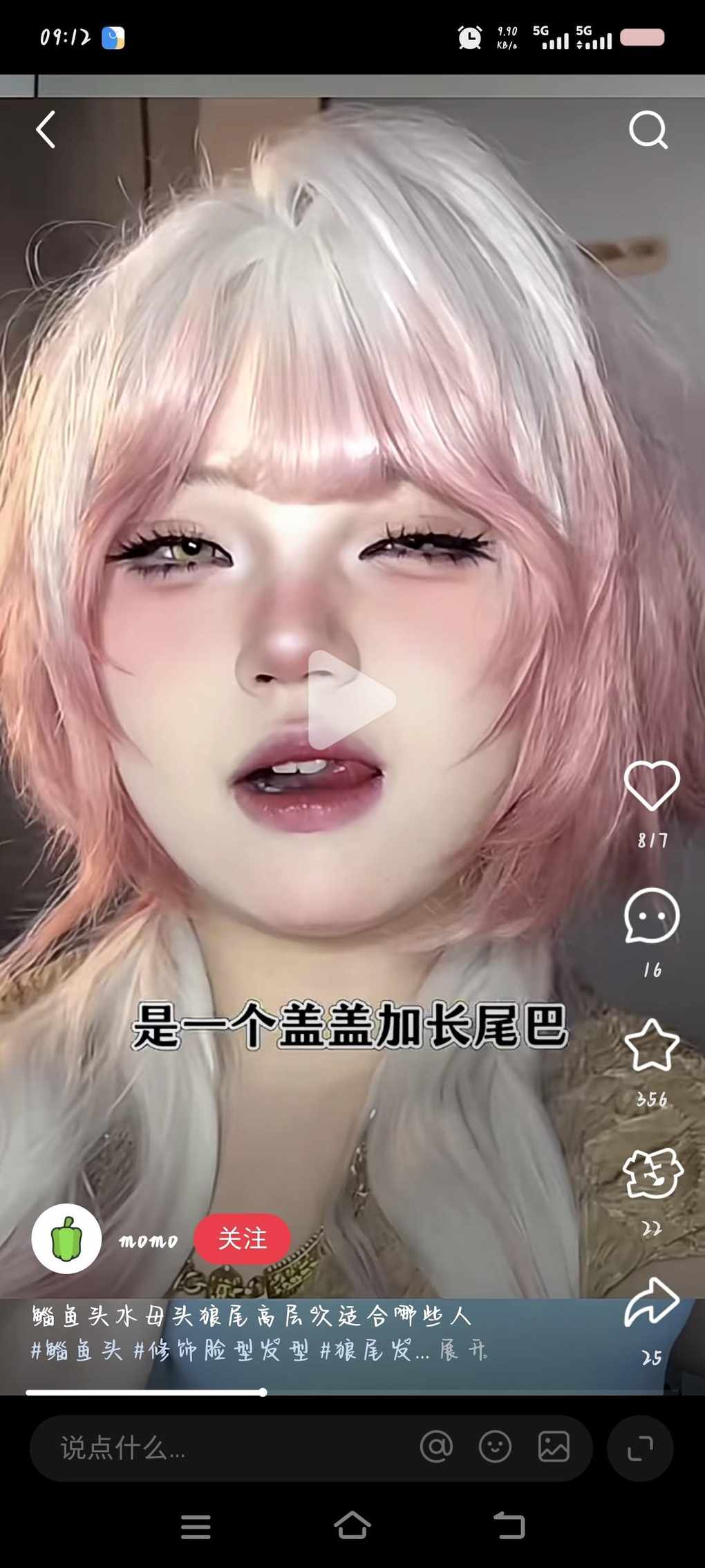705x1568 pixels.
Task: Open momo's green pepper avatar
Action: tap(66, 1239)
